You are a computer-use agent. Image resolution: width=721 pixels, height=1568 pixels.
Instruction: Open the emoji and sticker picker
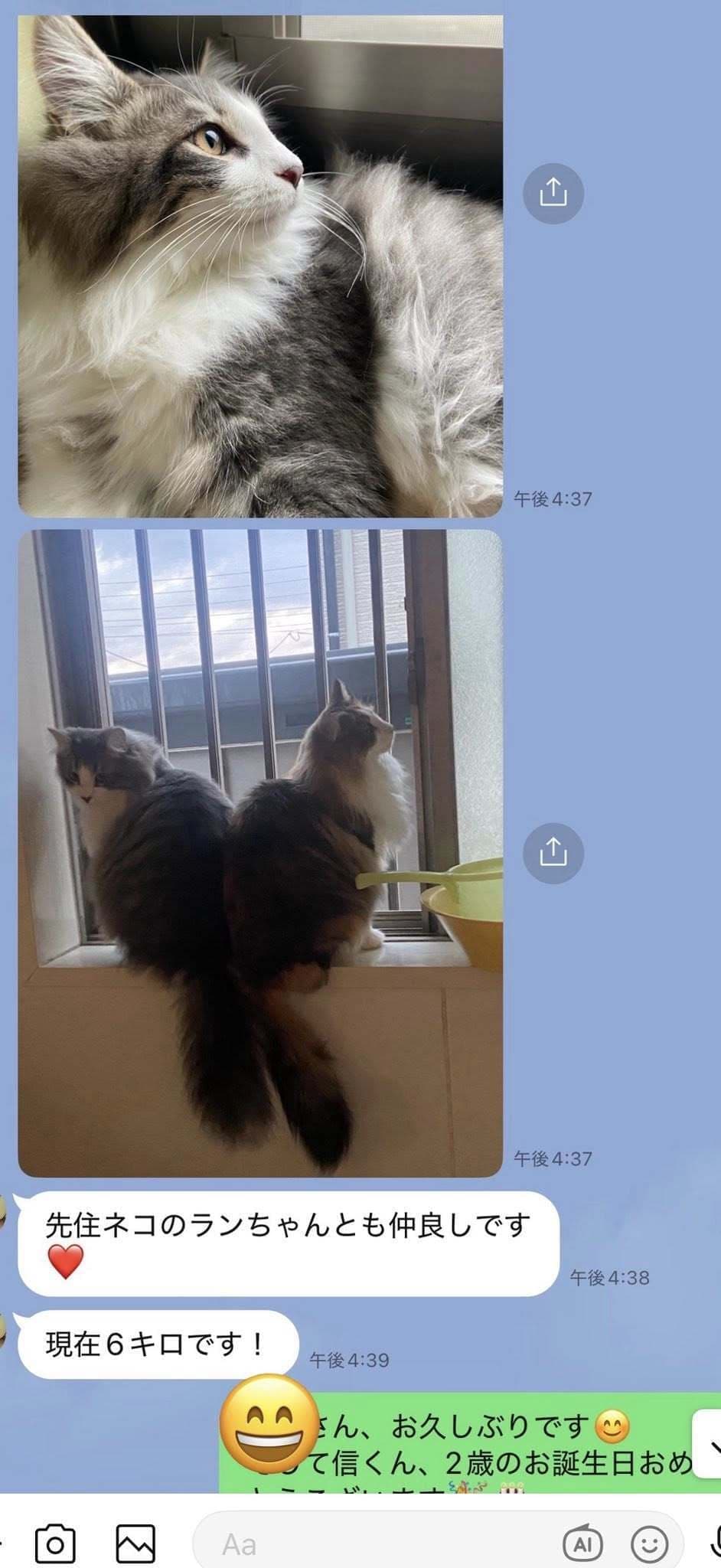coord(649,1544)
